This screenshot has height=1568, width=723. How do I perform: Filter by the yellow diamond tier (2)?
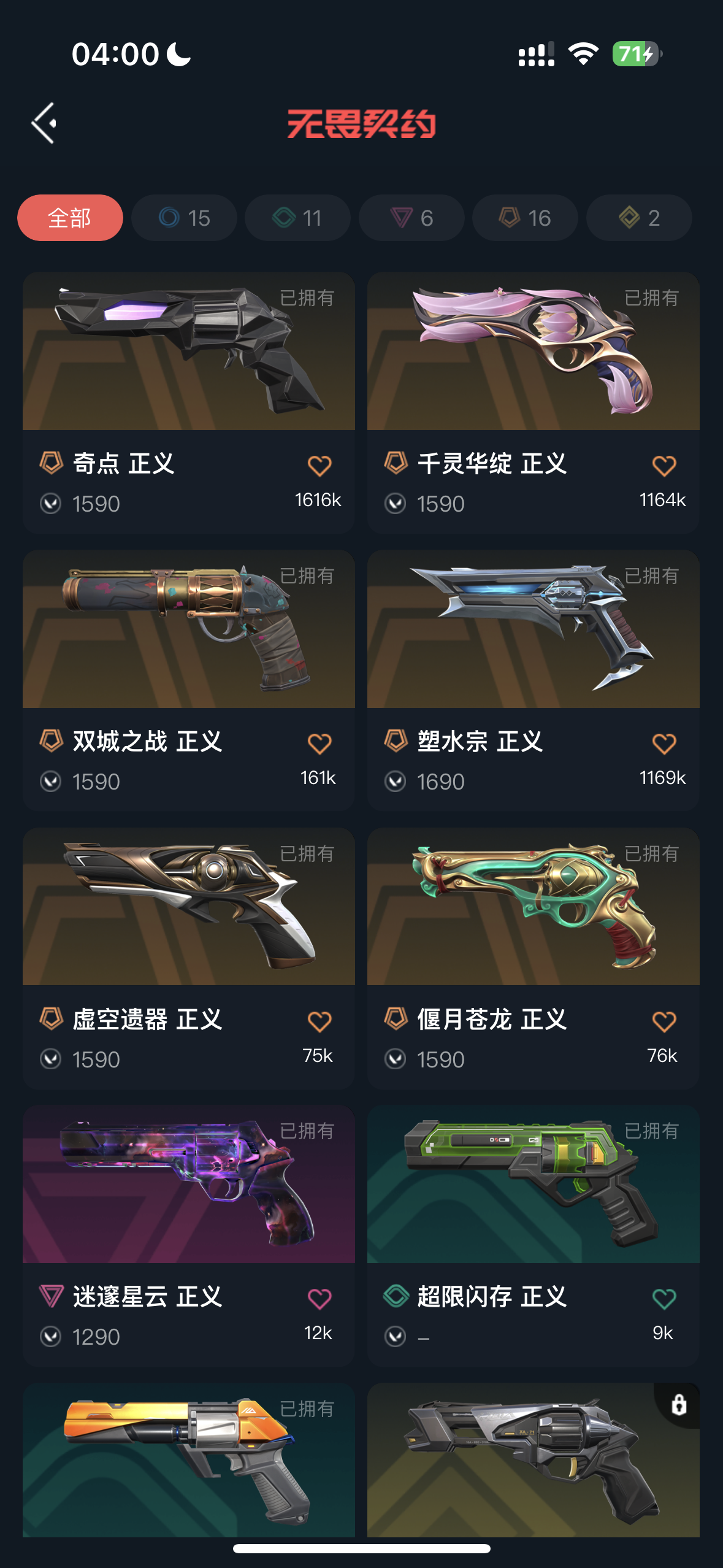(x=639, y=218)
